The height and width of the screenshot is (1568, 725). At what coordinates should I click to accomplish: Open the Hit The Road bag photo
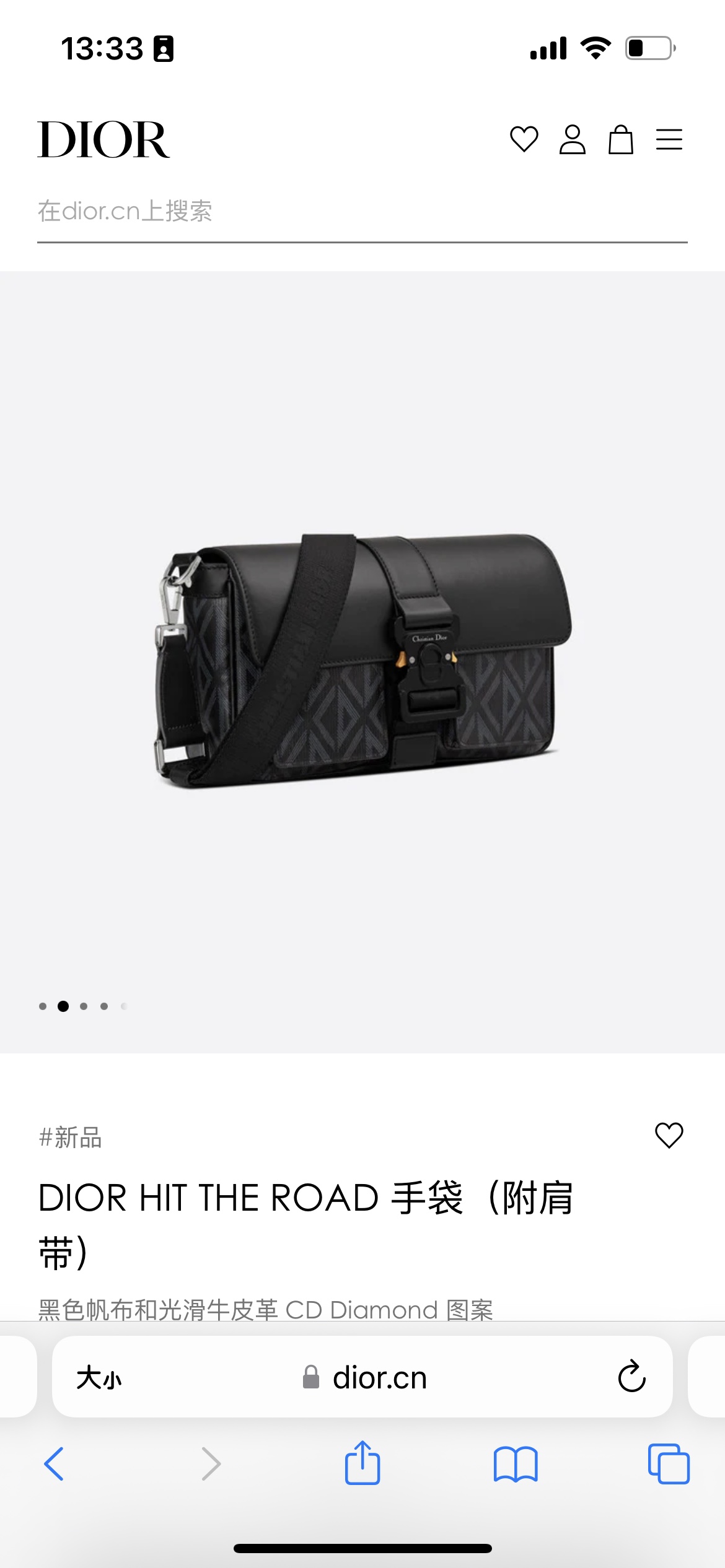point(362,661)
